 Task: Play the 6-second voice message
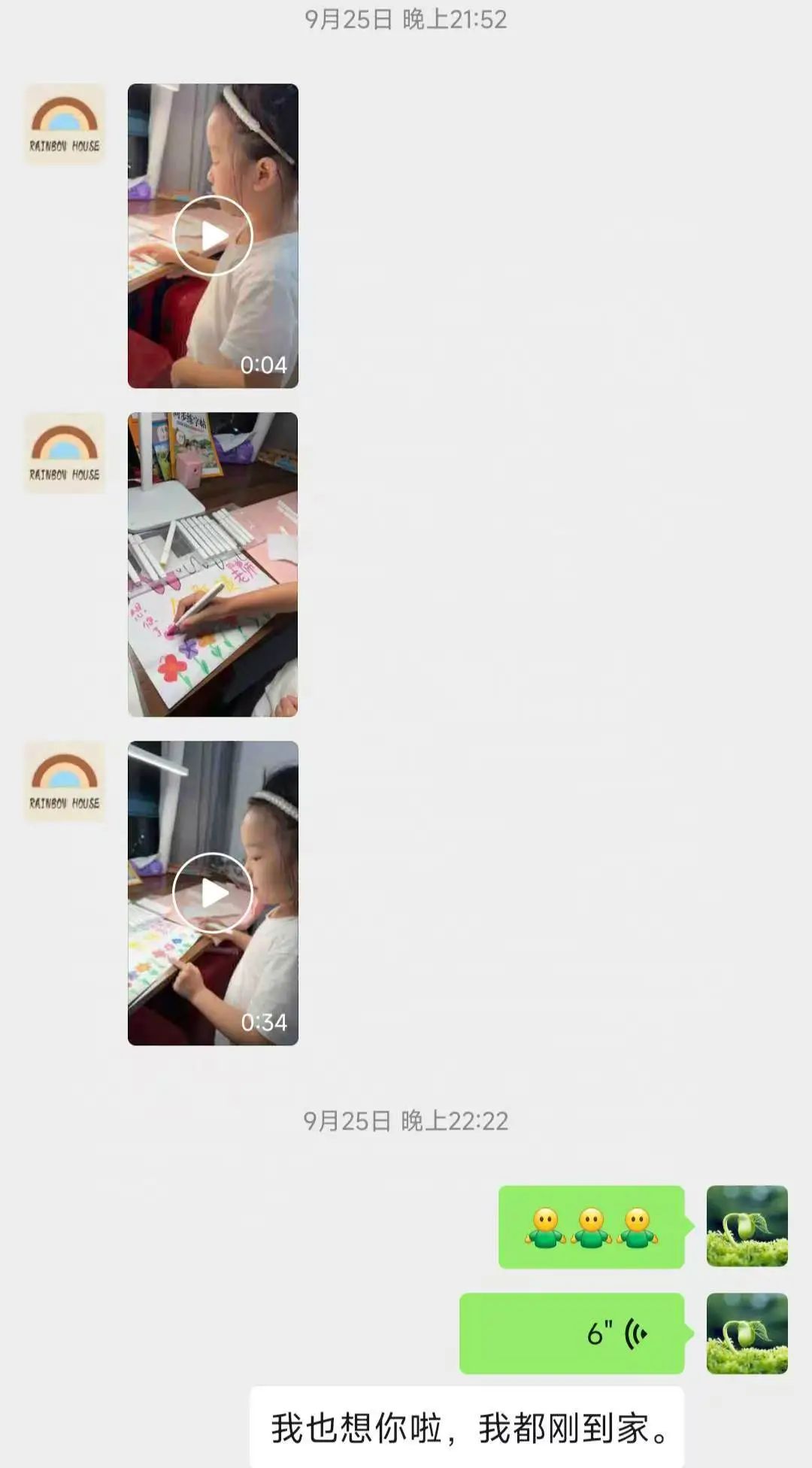[571, 1333]
